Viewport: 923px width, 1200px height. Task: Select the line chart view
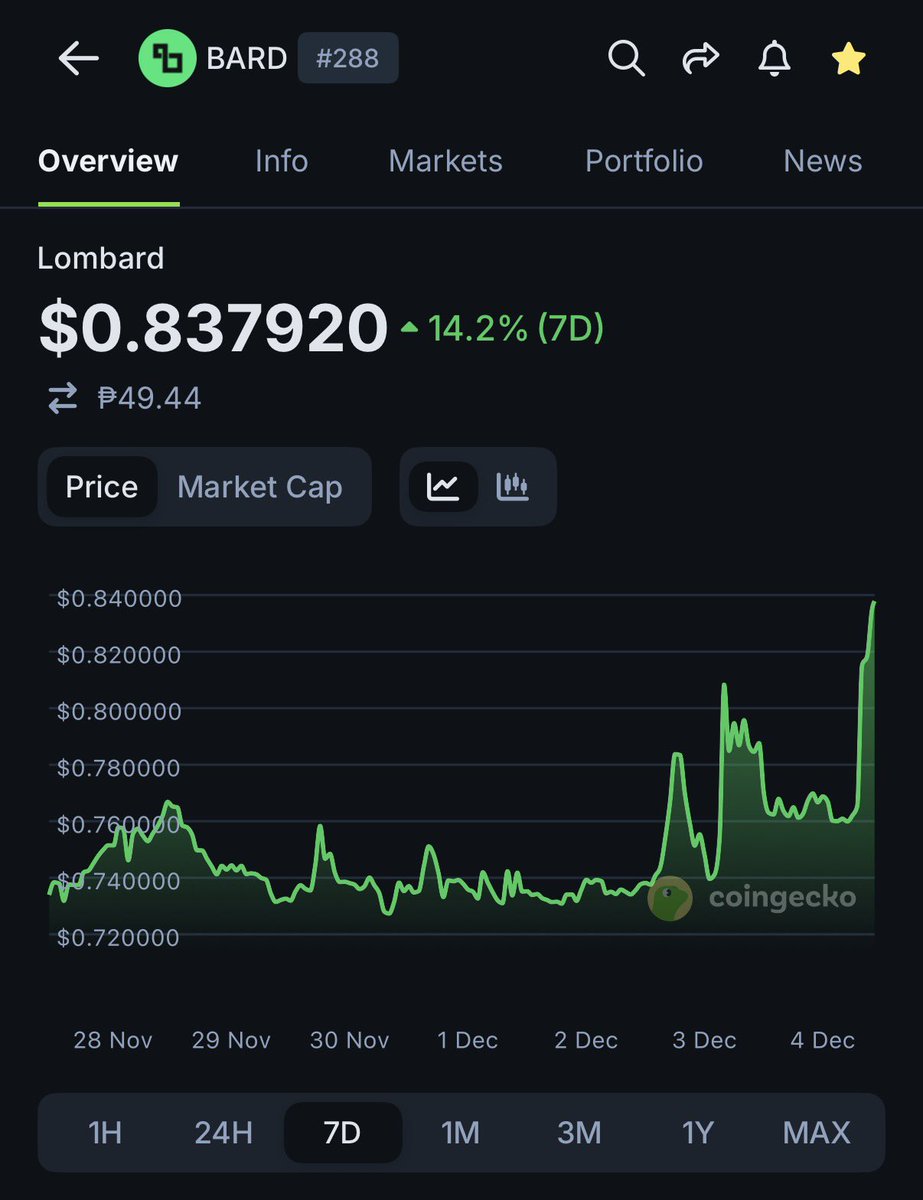[443, 487]
